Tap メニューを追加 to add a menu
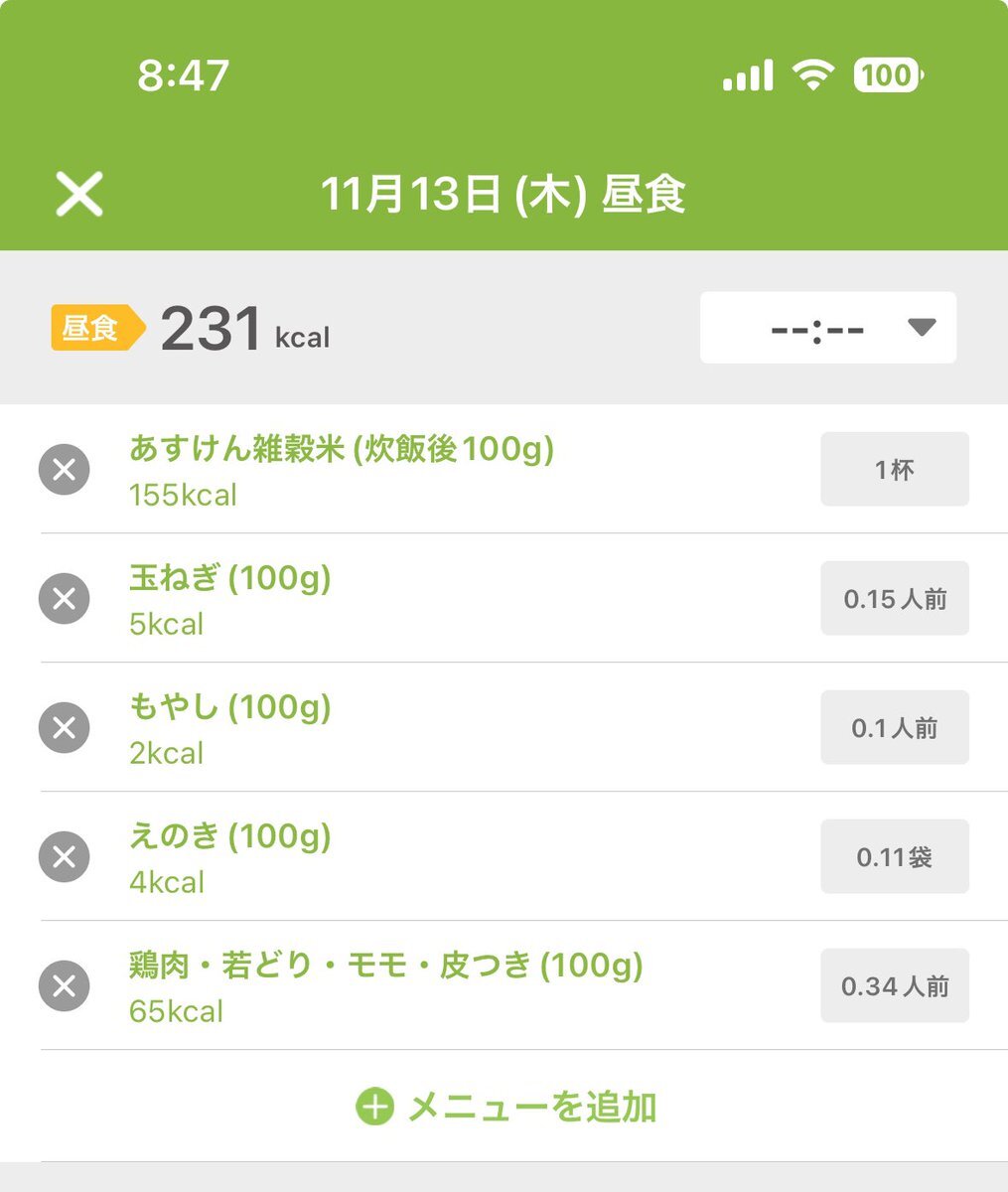Image resolution: width=1008 pixels, height=1192 pixels. pyautogui.click(x=506, y=1107)
